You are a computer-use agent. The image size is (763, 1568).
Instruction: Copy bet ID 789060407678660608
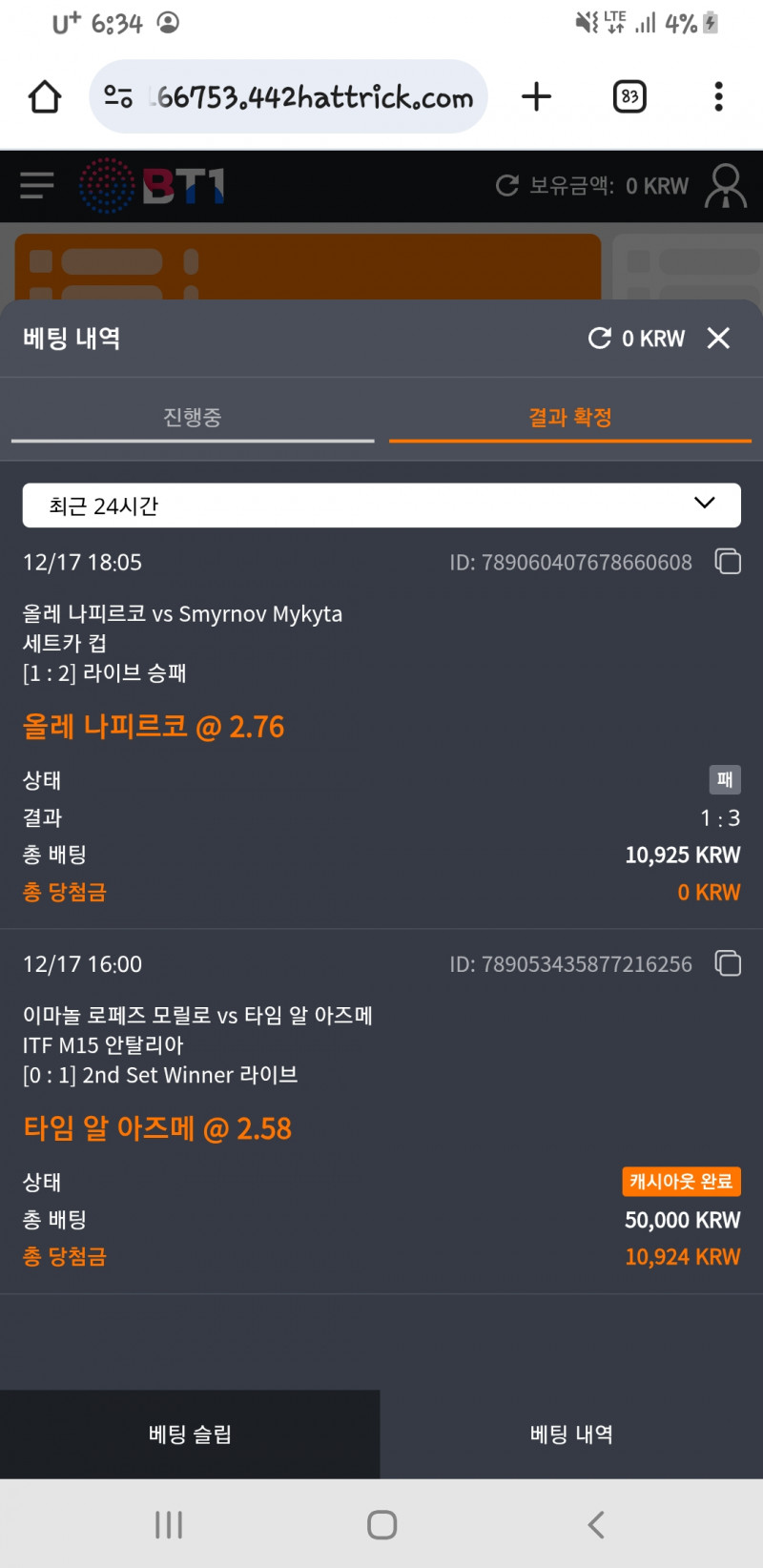click(728, 562)
